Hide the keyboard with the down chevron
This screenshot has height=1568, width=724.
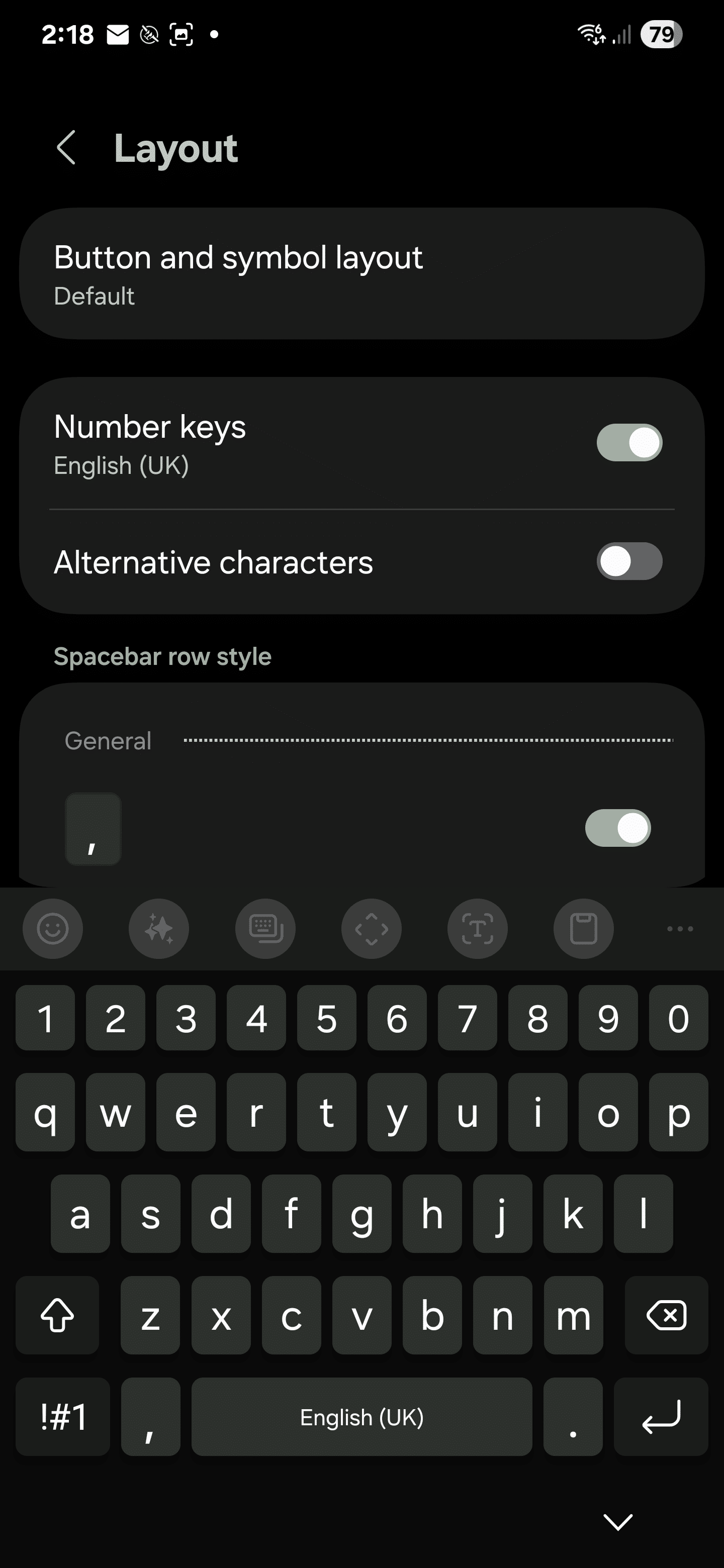coord(618,1522)
